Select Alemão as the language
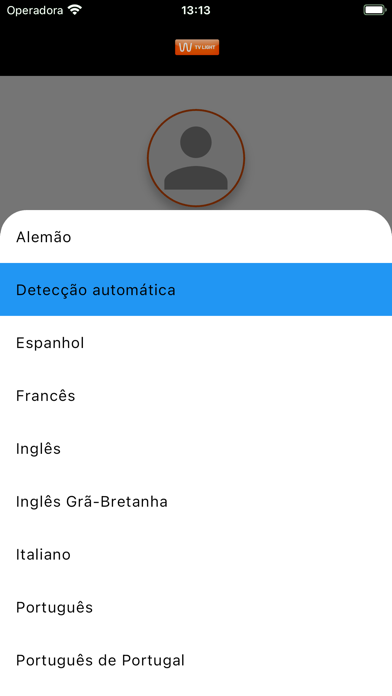 click(196, 237)
